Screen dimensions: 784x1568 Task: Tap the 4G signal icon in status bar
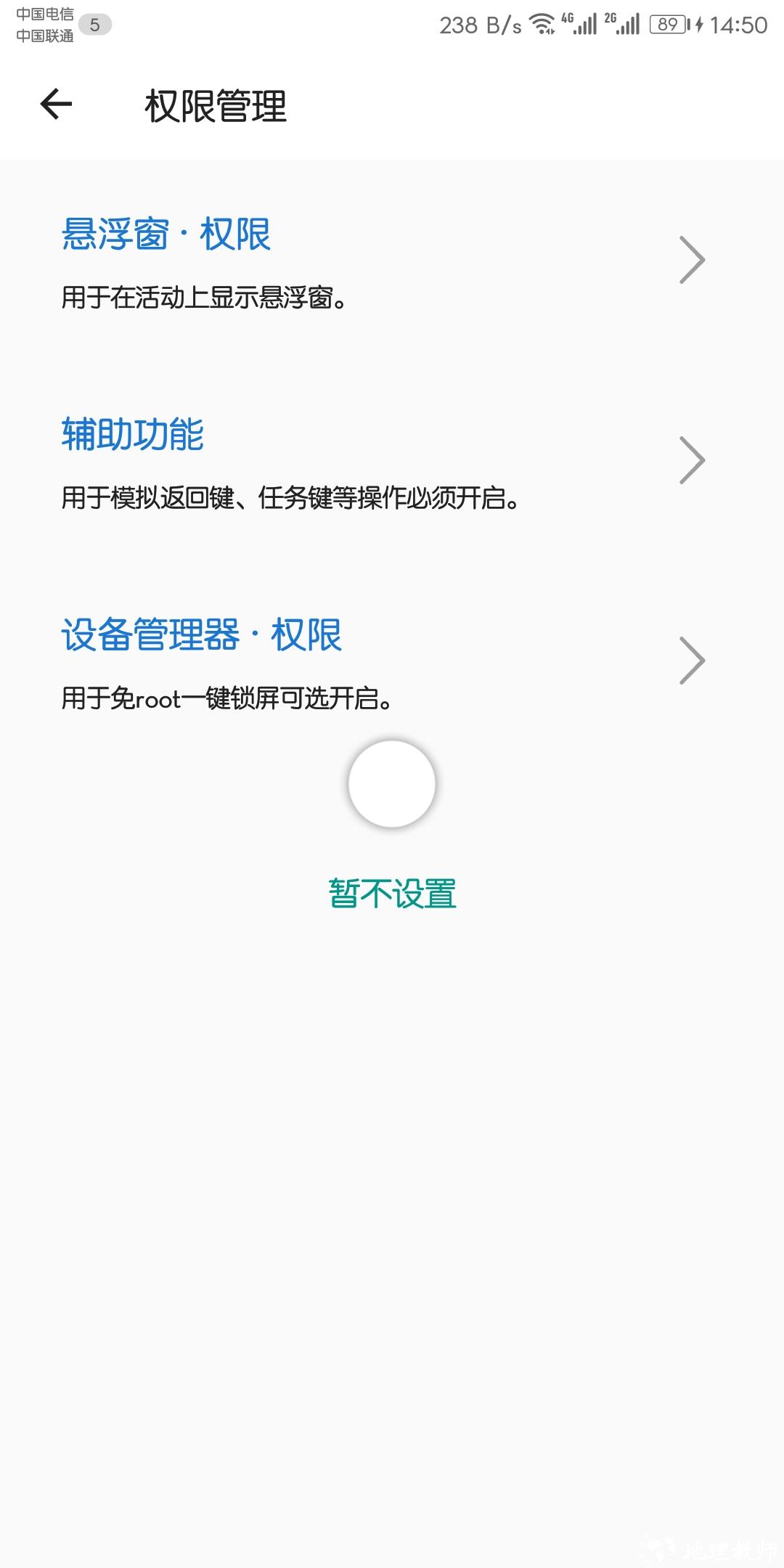tap(581, 23)
